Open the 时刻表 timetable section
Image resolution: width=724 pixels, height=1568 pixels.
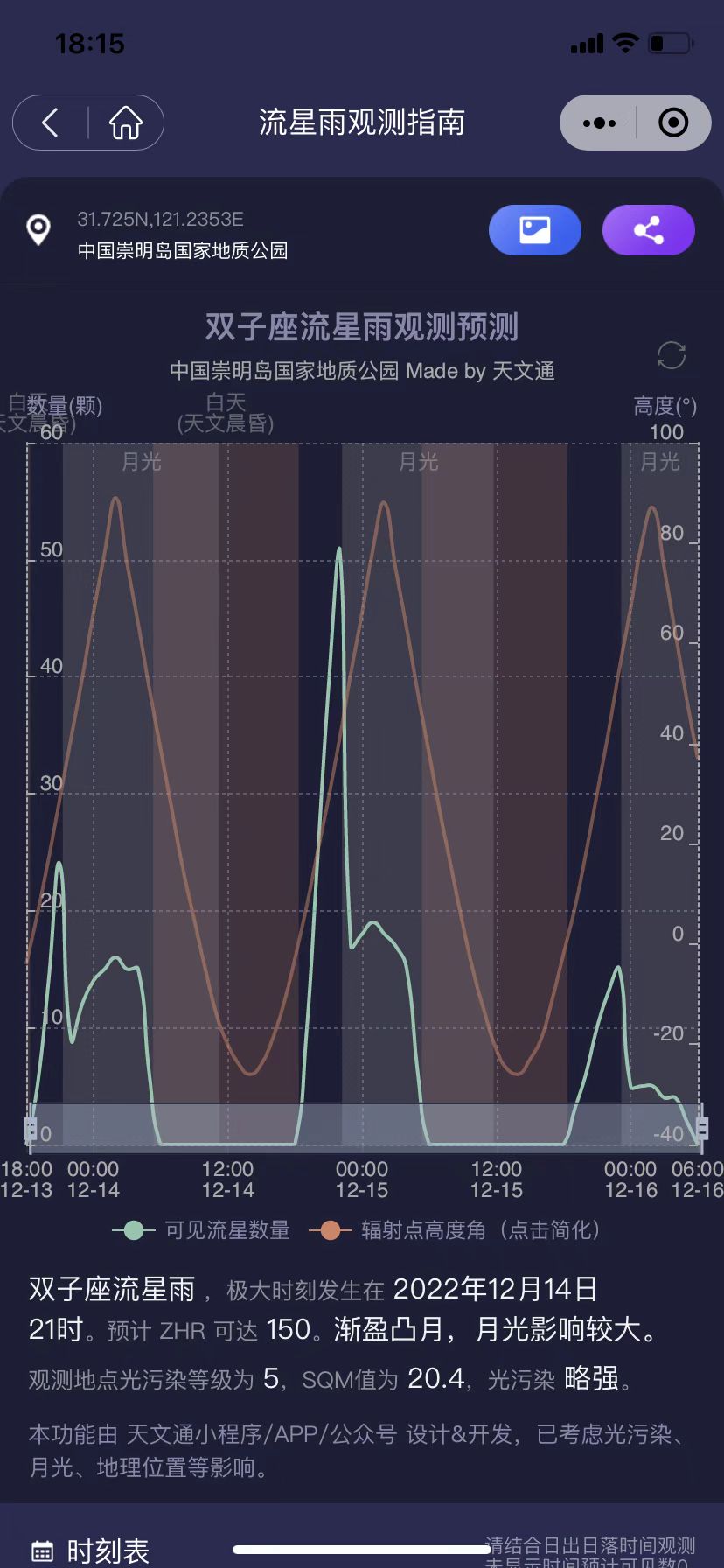click(91, 1550)
